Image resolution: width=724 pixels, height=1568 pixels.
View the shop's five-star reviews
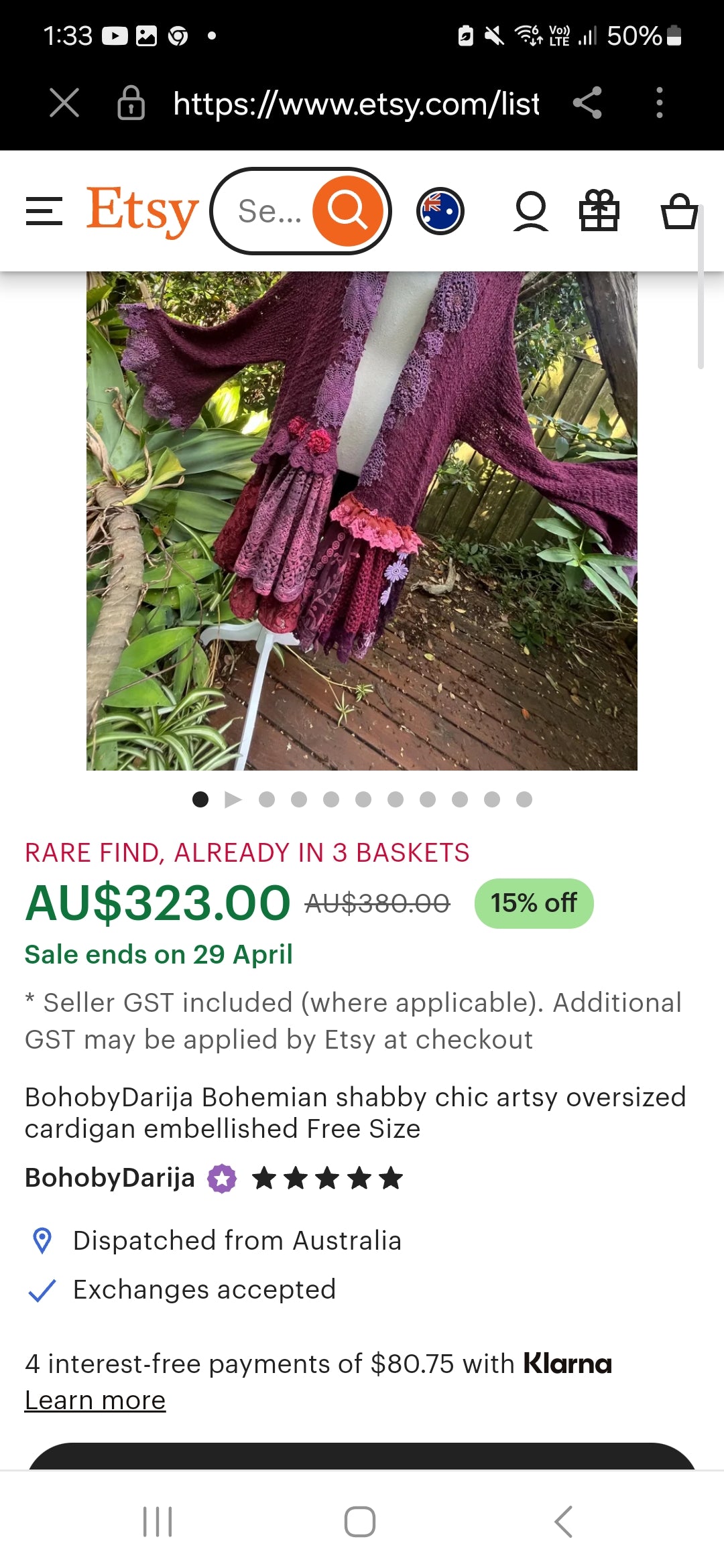click(x=327, y=1178)
